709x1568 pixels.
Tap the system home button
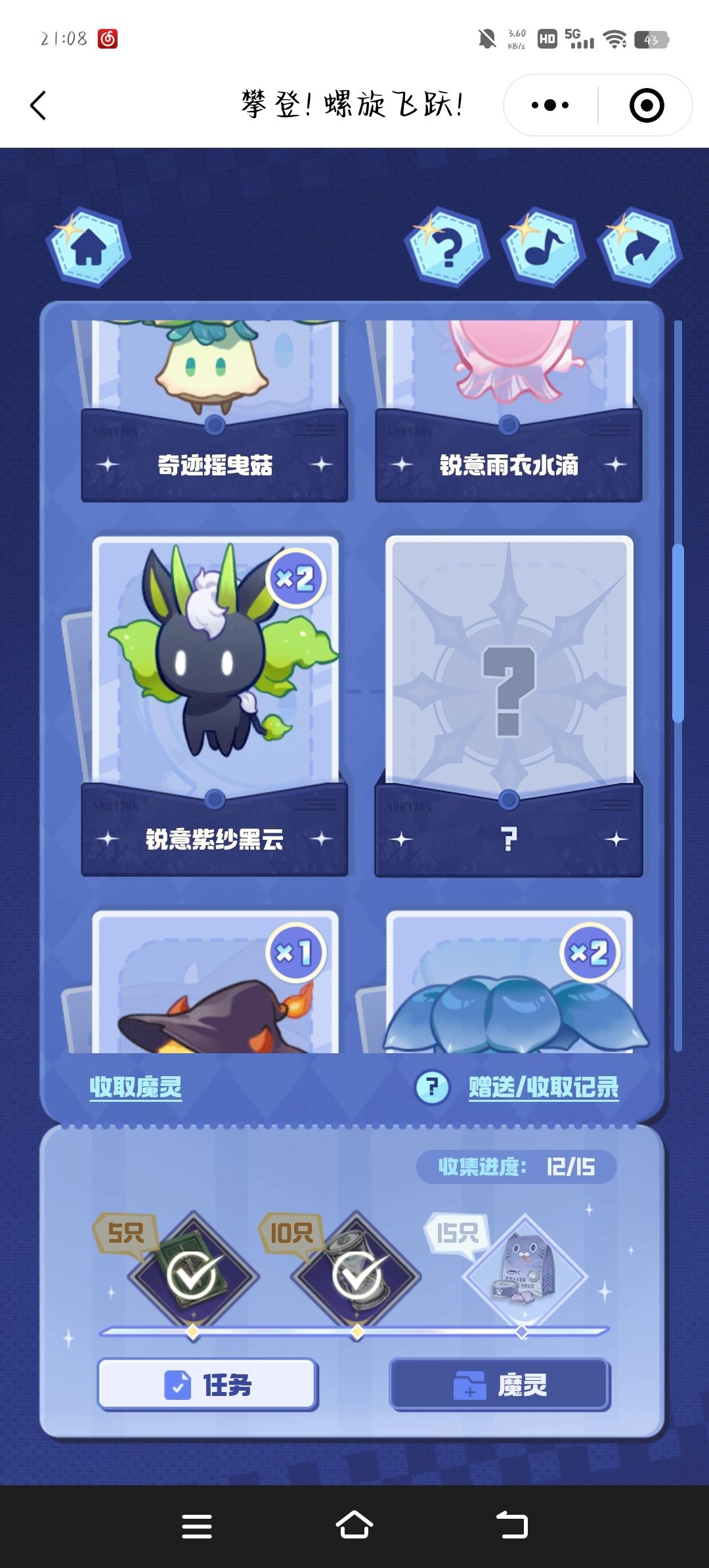(354, 1525)
